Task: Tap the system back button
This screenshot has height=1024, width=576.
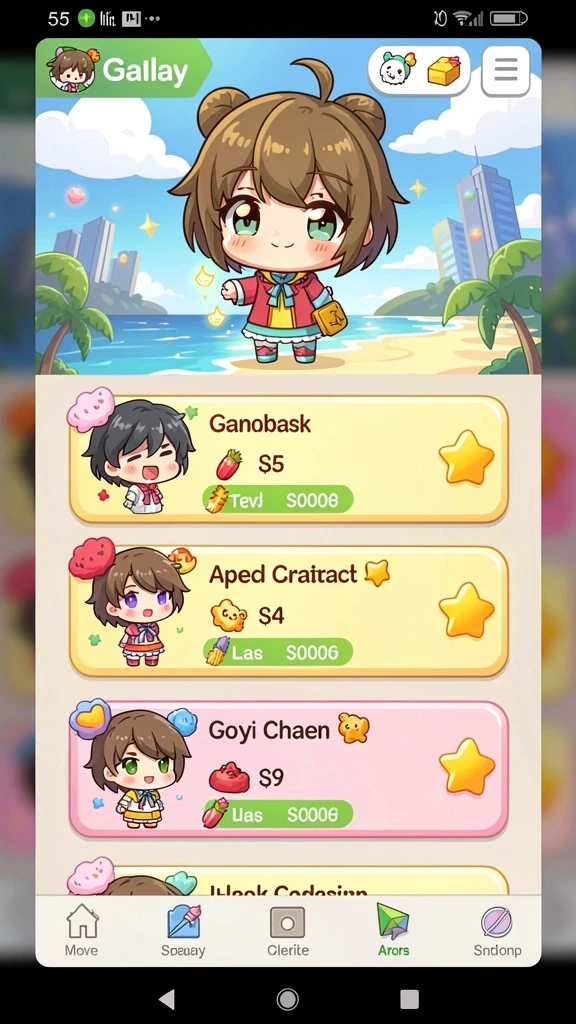Action: pos(167,999)
